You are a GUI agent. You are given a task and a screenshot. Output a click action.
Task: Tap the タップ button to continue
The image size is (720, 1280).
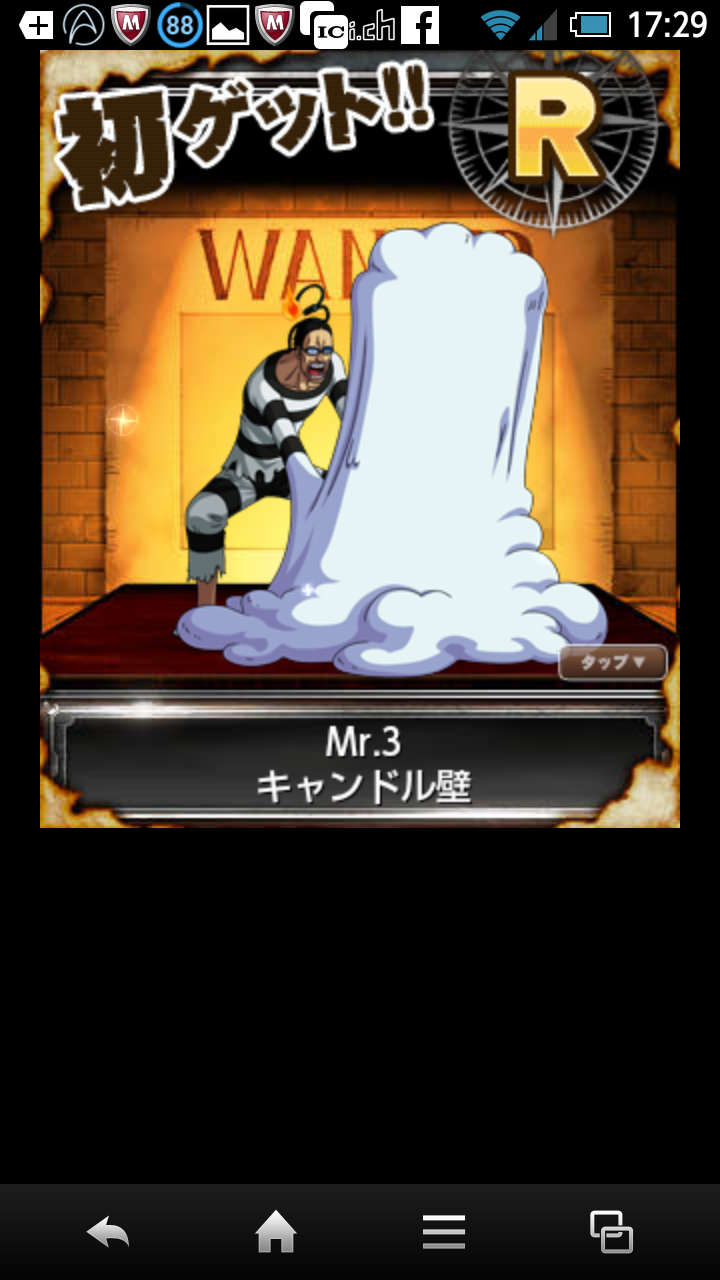tap(613, 662)
